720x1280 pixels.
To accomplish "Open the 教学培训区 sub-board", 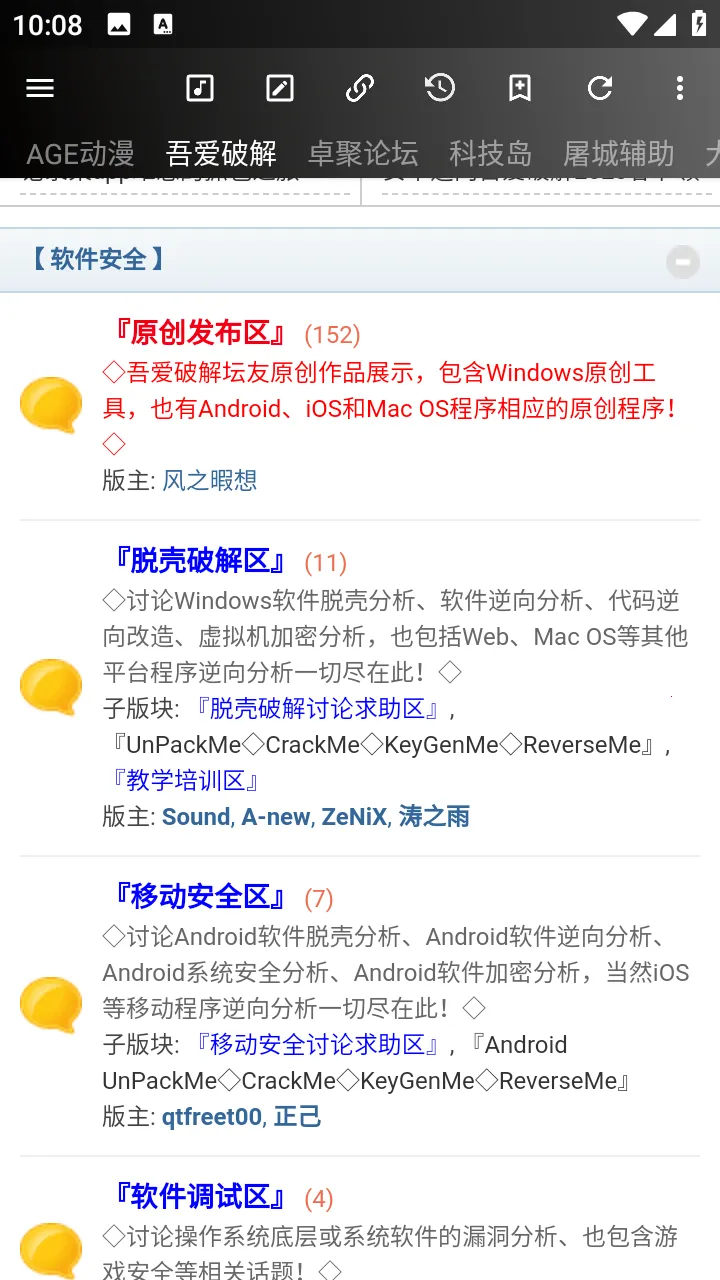I will click(186, 781).
